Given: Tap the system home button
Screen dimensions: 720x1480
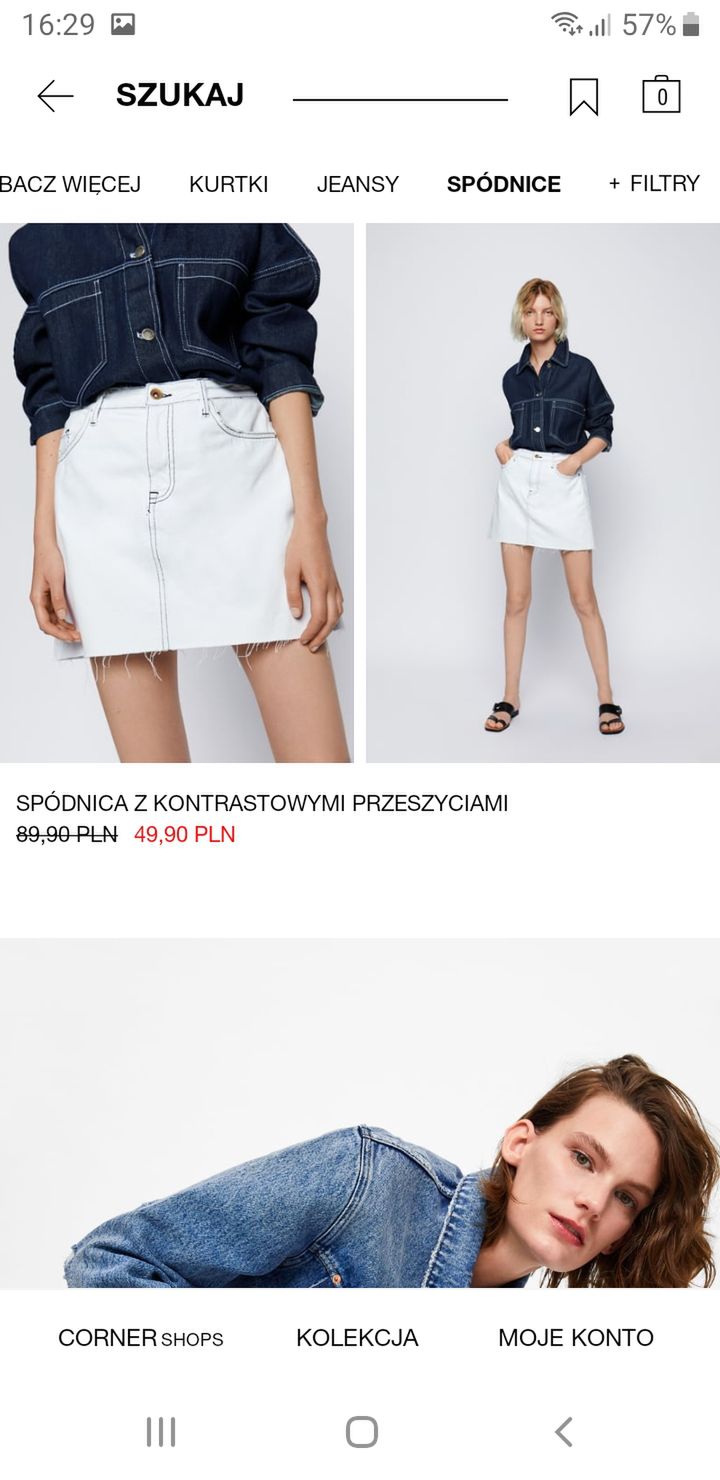Looking at the screenshot, I should point(361,1432).
